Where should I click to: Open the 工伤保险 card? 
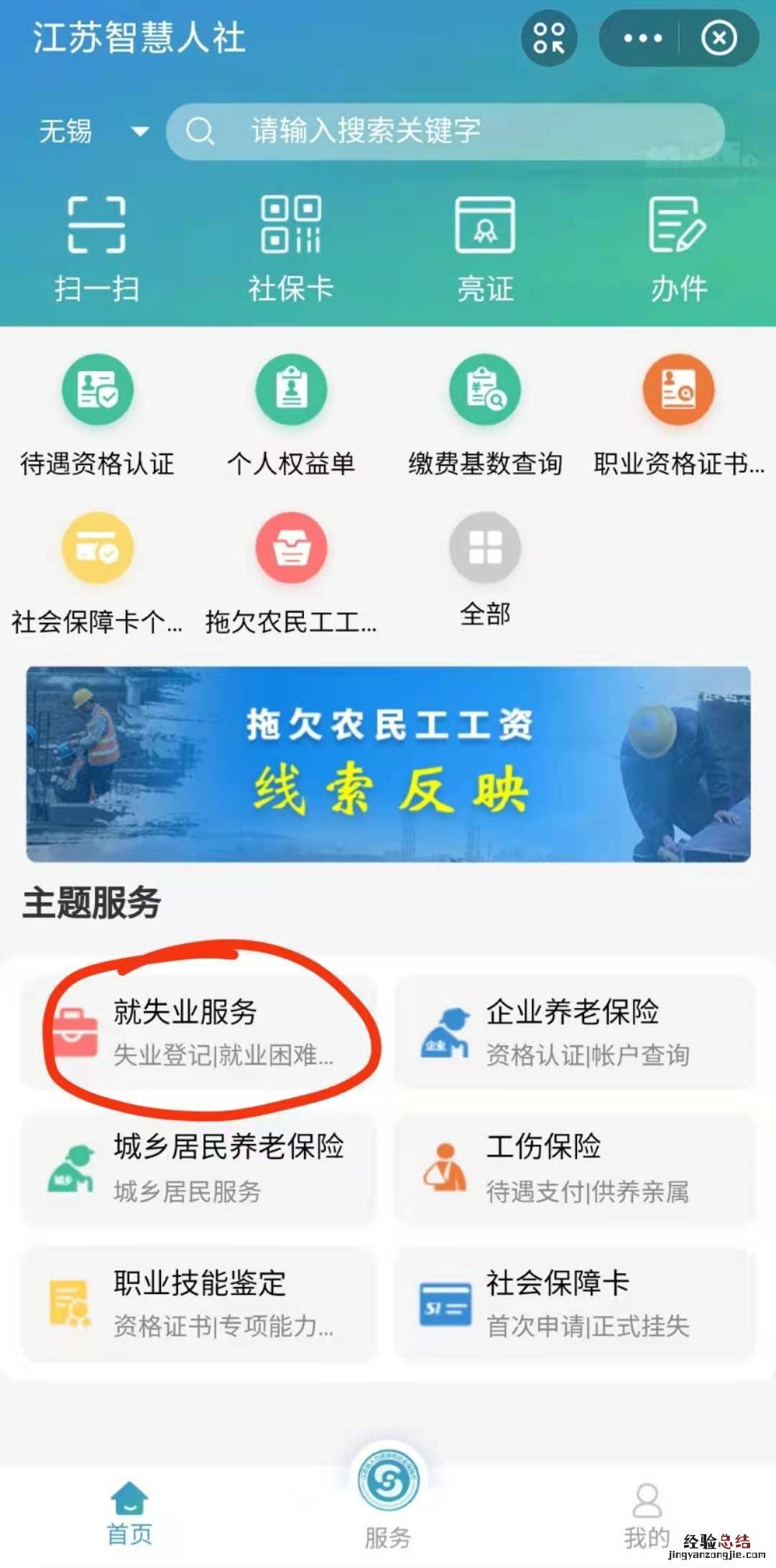(575, 1168)
